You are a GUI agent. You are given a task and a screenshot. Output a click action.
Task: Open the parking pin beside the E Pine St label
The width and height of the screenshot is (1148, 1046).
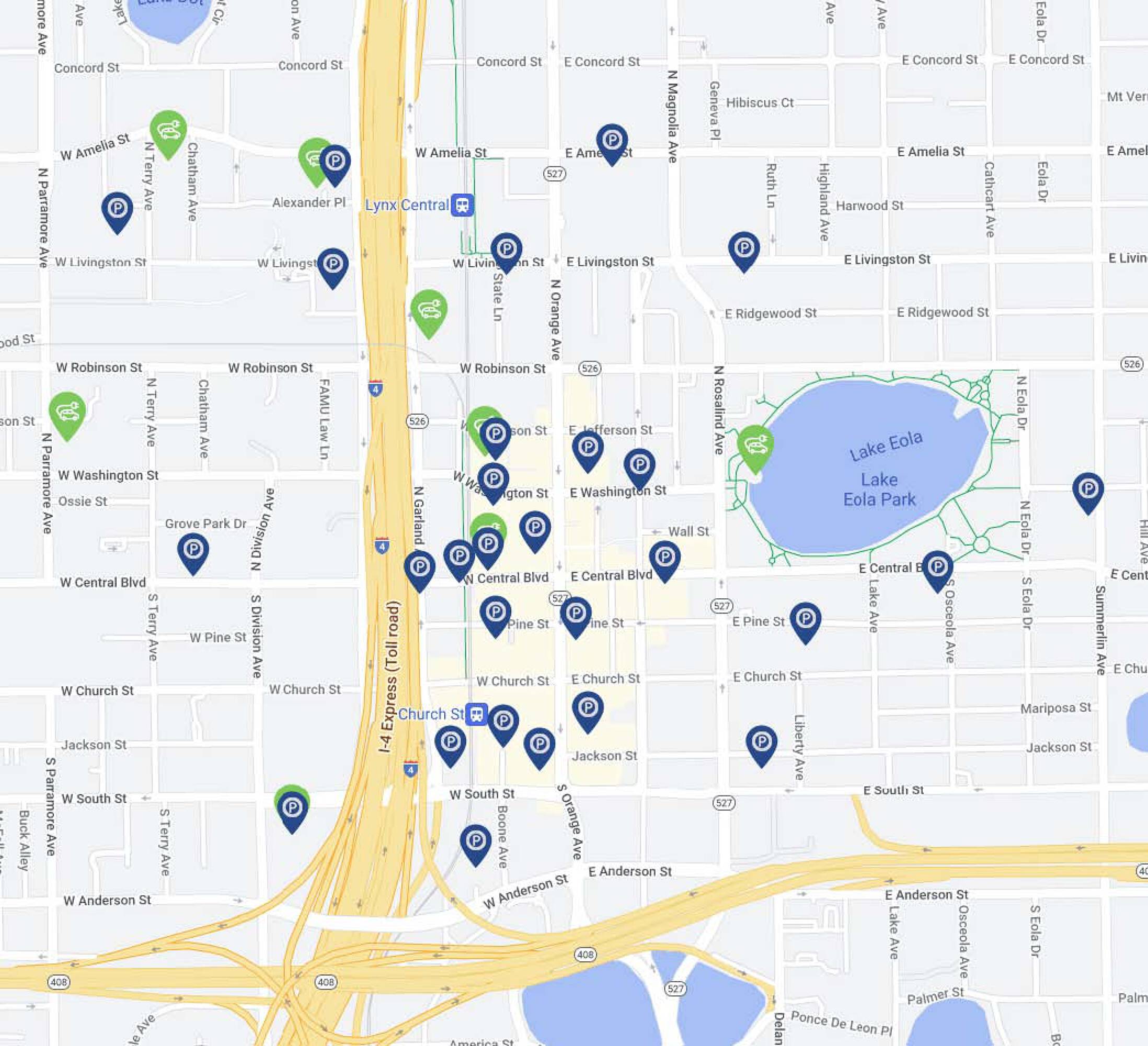[805, 619]
